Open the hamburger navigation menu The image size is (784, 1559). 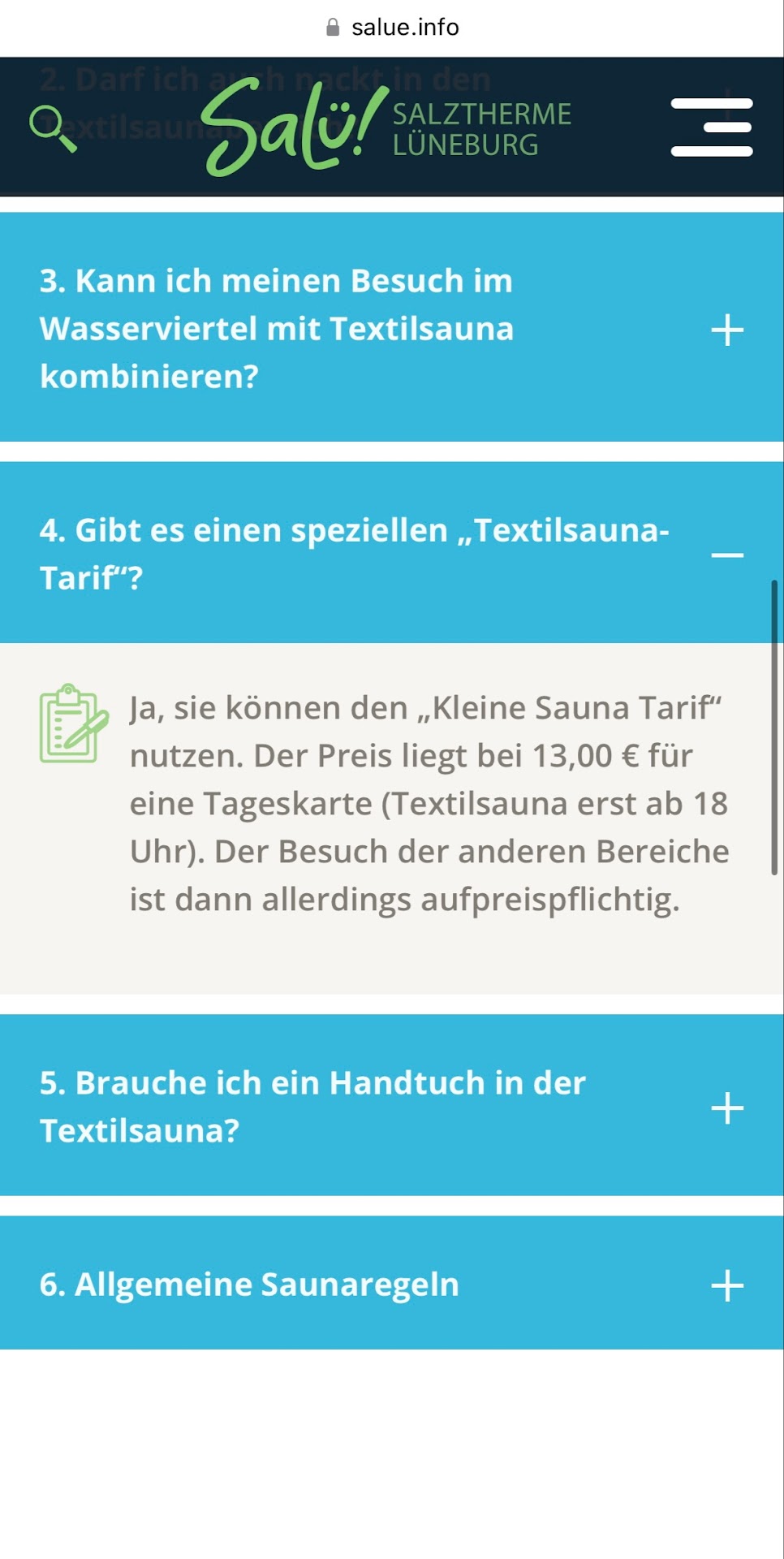(711, 127)
